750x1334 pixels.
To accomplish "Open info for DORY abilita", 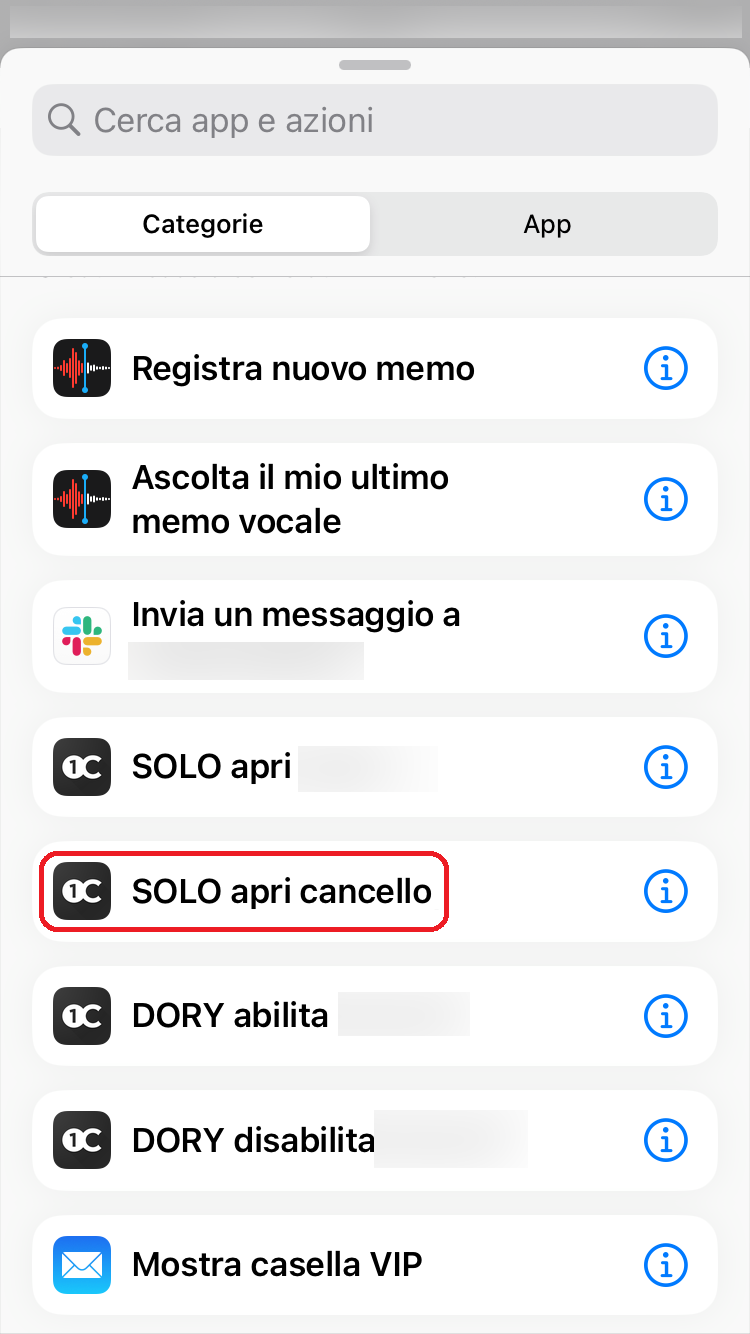I will point(665,1016).
